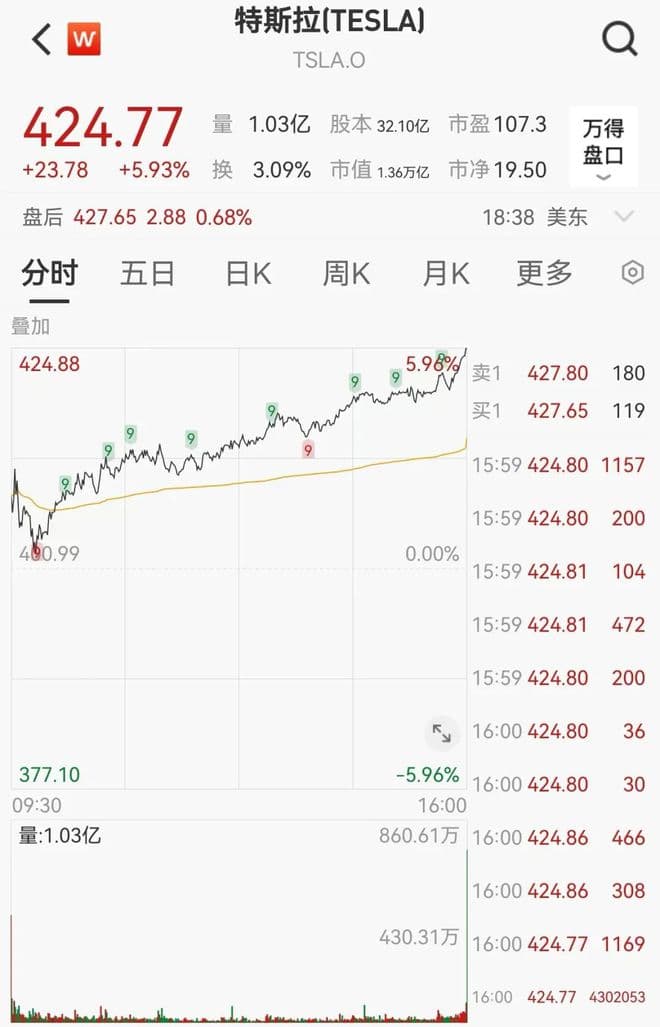The height and width of the screenshot is (1027, 660).
Task: Open the search magnifier icon
Action: click(620, 40)
